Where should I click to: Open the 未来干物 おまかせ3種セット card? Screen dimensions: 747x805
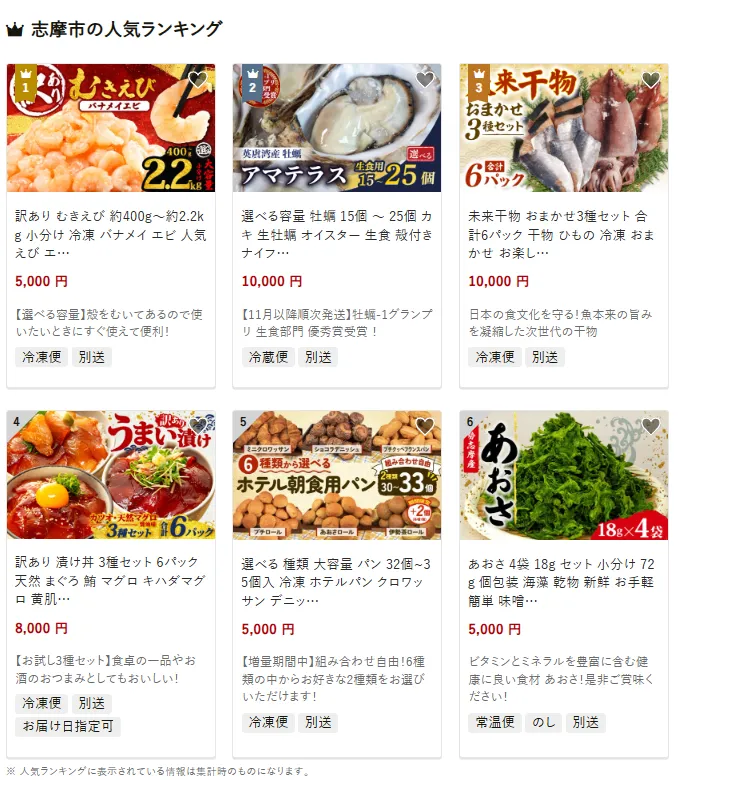(563, 232)
